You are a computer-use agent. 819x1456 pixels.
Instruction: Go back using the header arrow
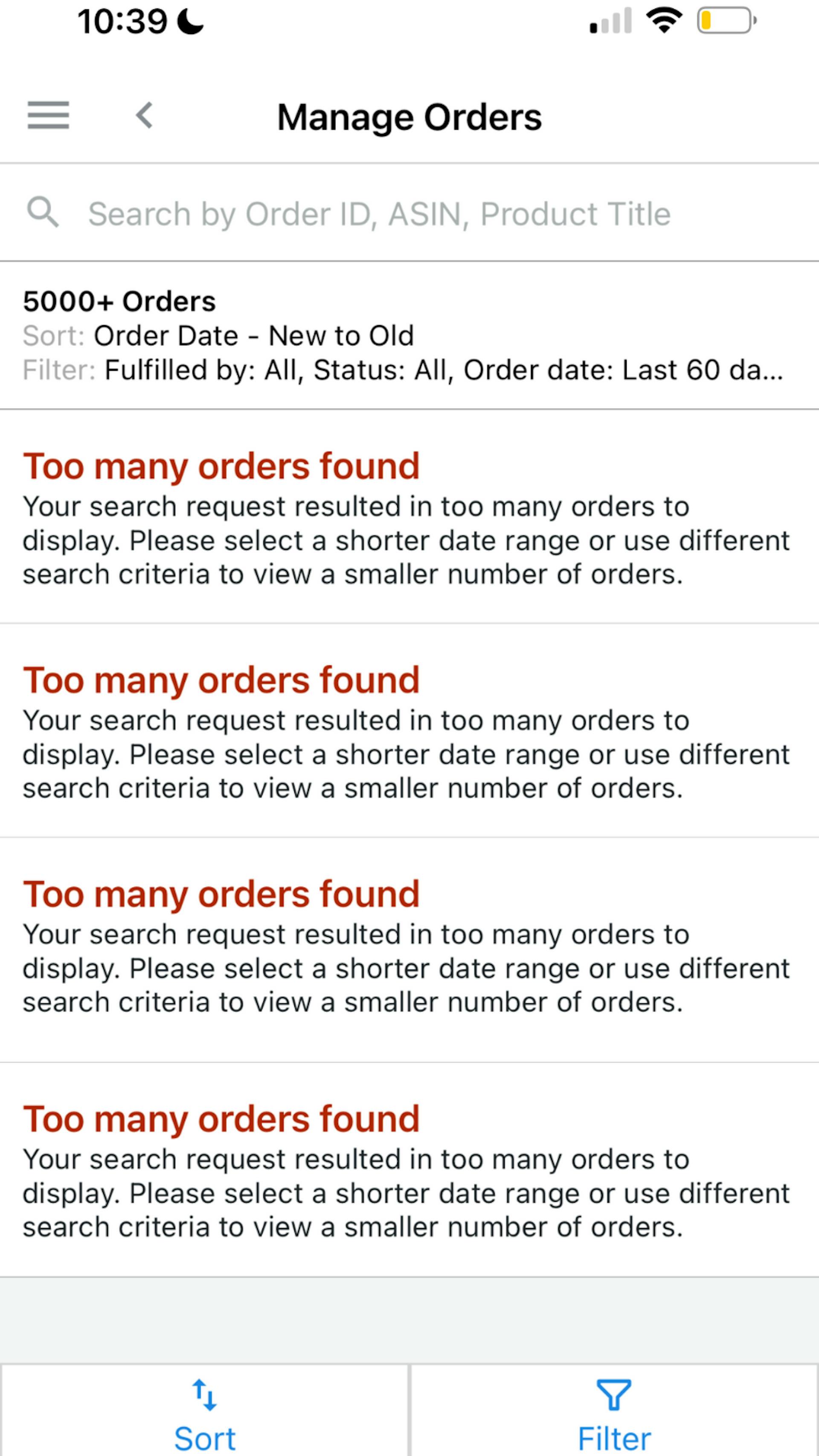coord(145,115)
